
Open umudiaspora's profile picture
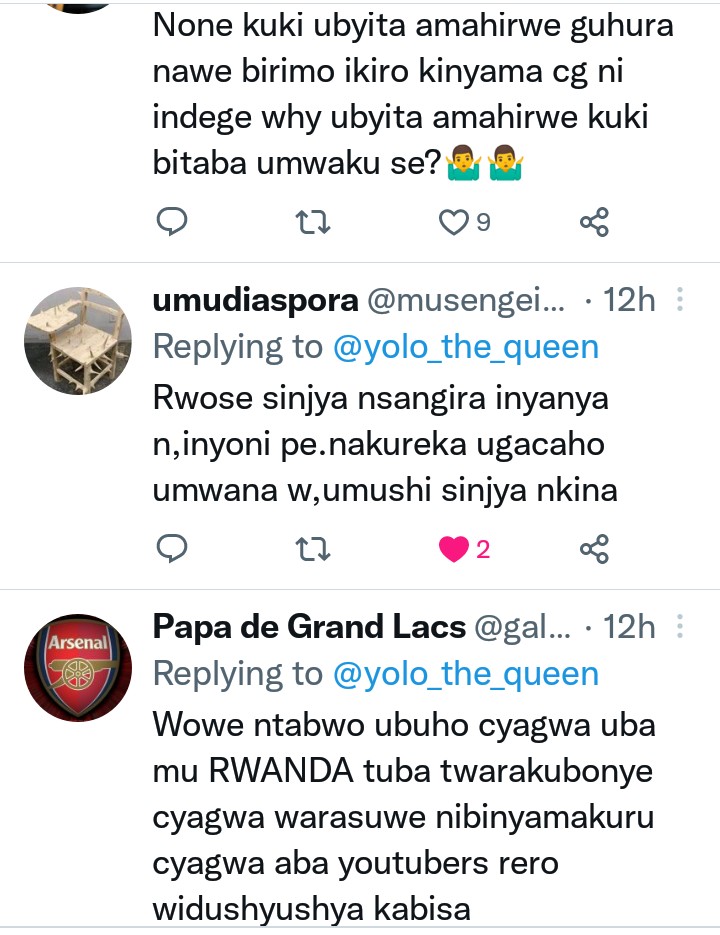click(x=78, y=340)
